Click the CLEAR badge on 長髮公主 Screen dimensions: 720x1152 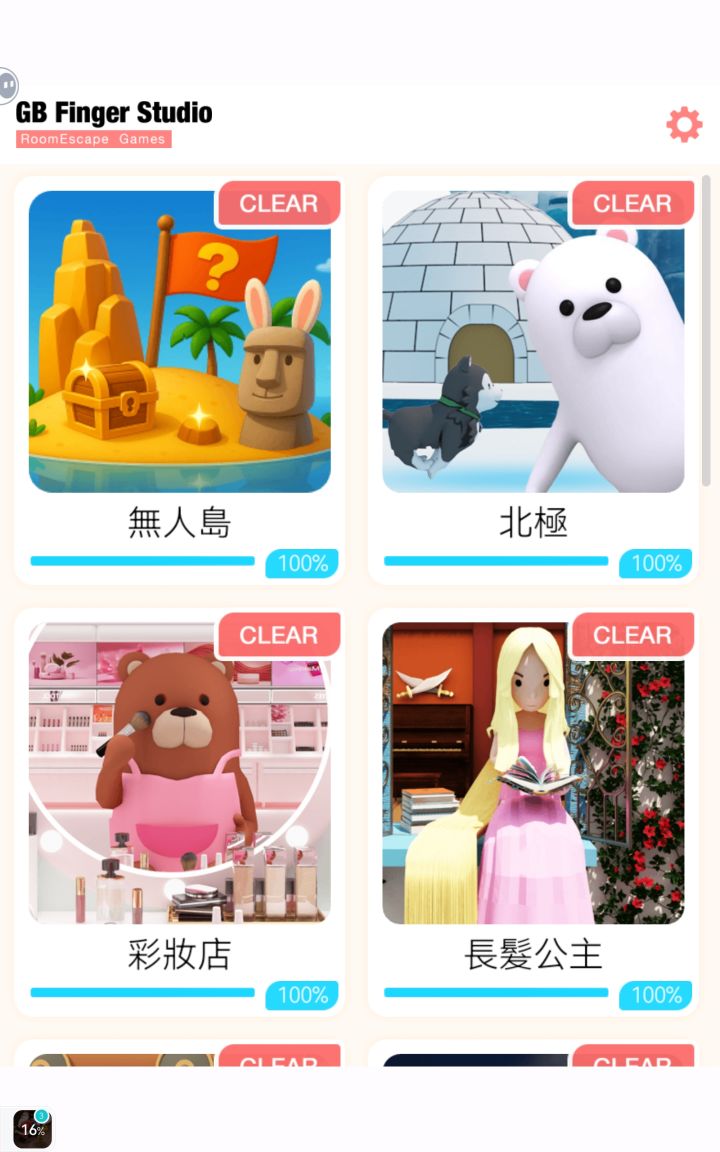pos(631,634)
